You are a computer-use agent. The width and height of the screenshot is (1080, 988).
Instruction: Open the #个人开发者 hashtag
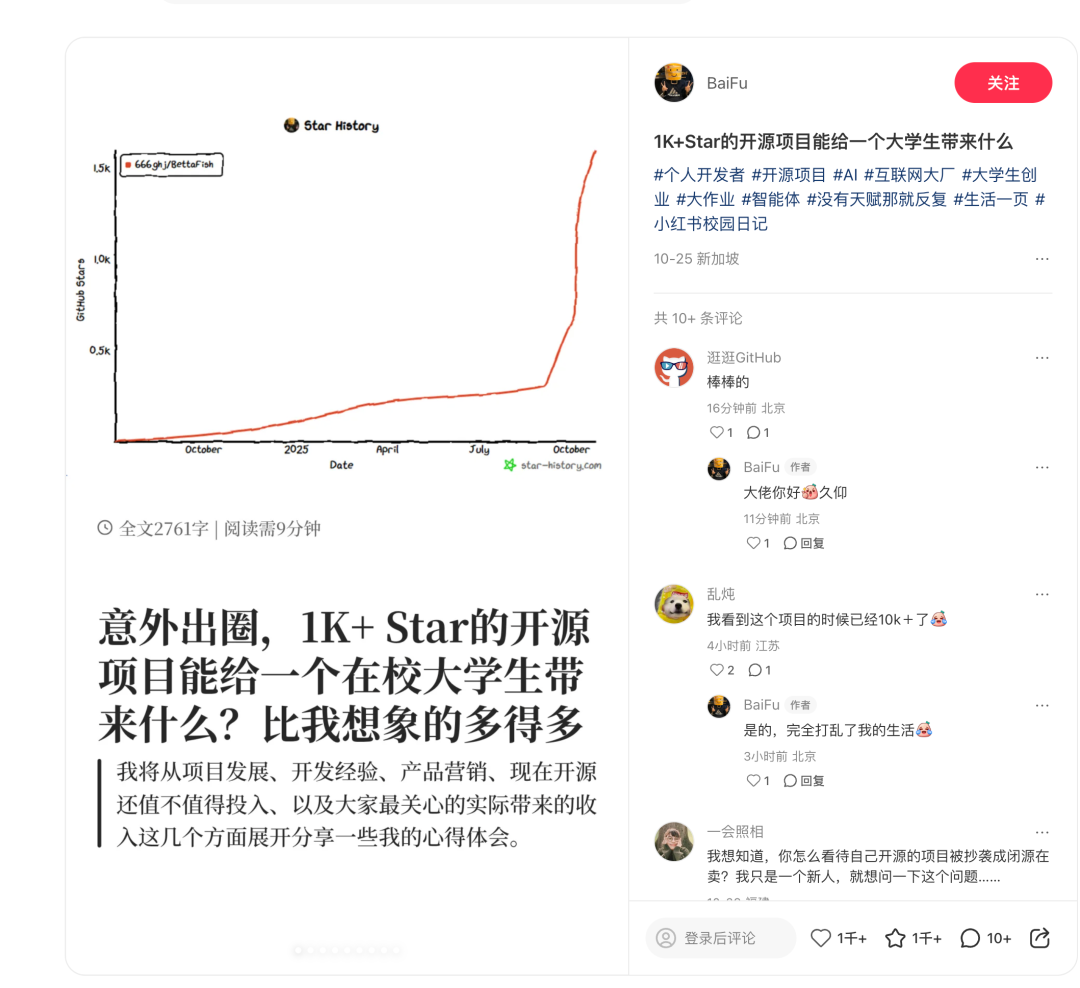(699, 174)
